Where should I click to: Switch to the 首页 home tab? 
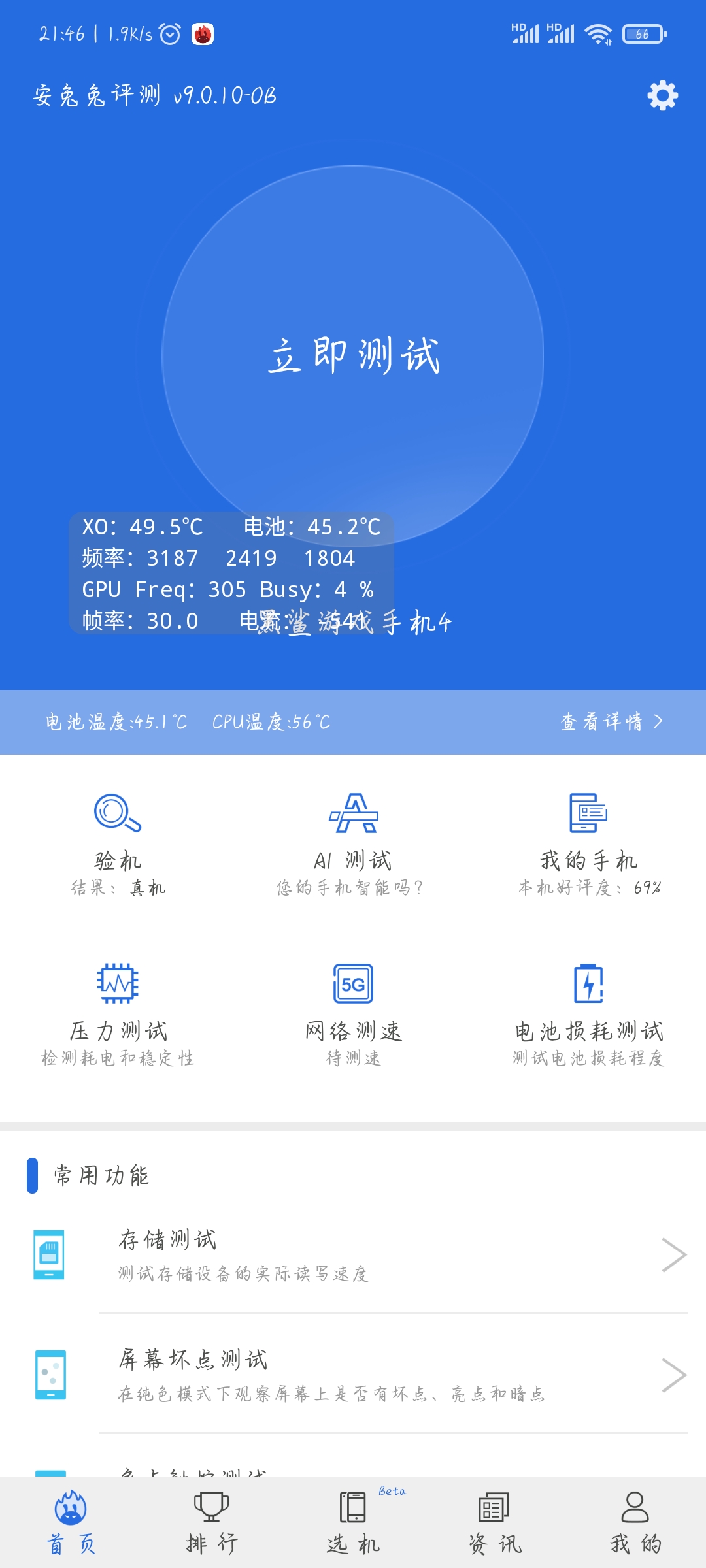point(71,1522)
